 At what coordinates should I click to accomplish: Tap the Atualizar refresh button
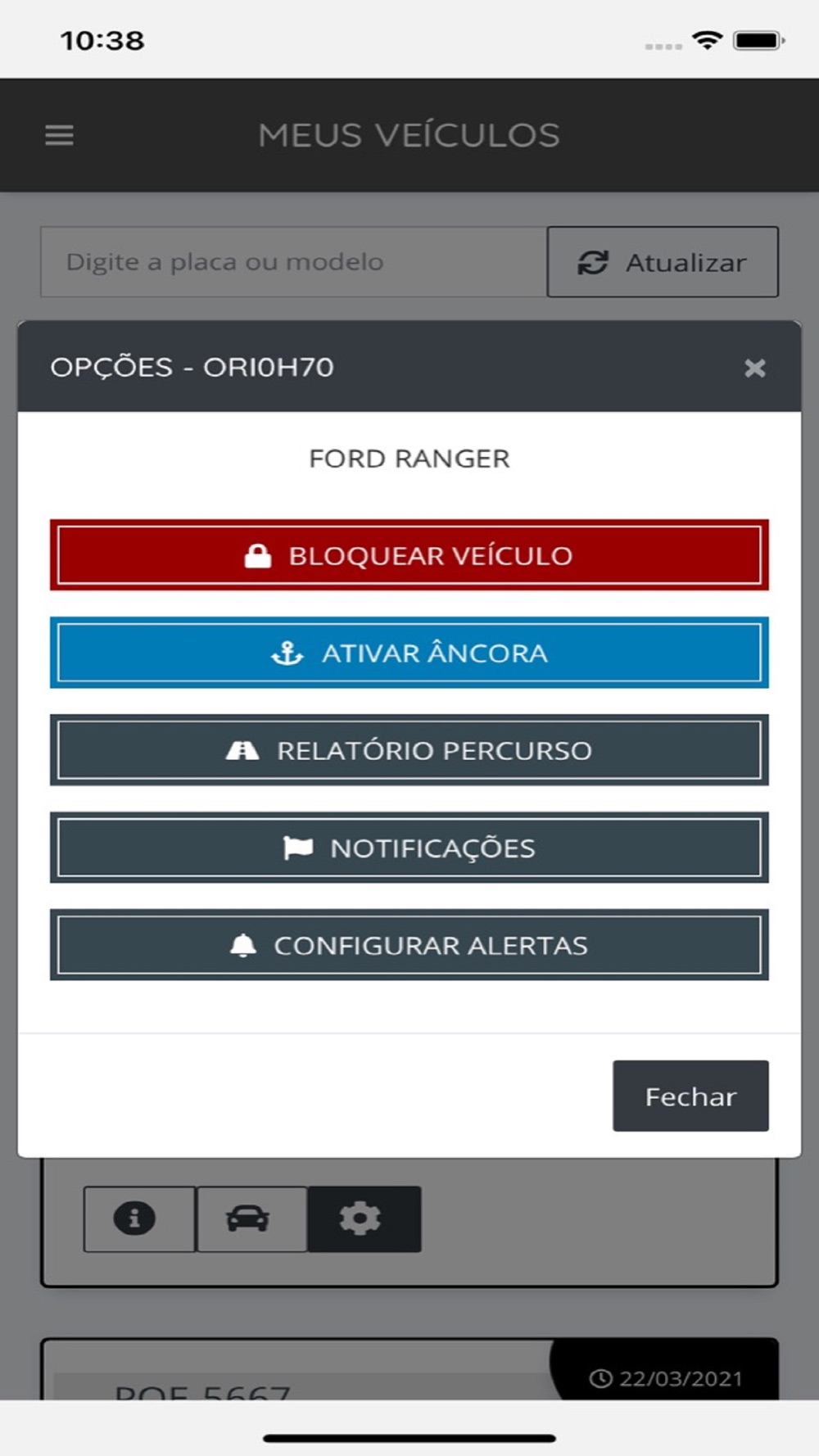tap(663, 262)
